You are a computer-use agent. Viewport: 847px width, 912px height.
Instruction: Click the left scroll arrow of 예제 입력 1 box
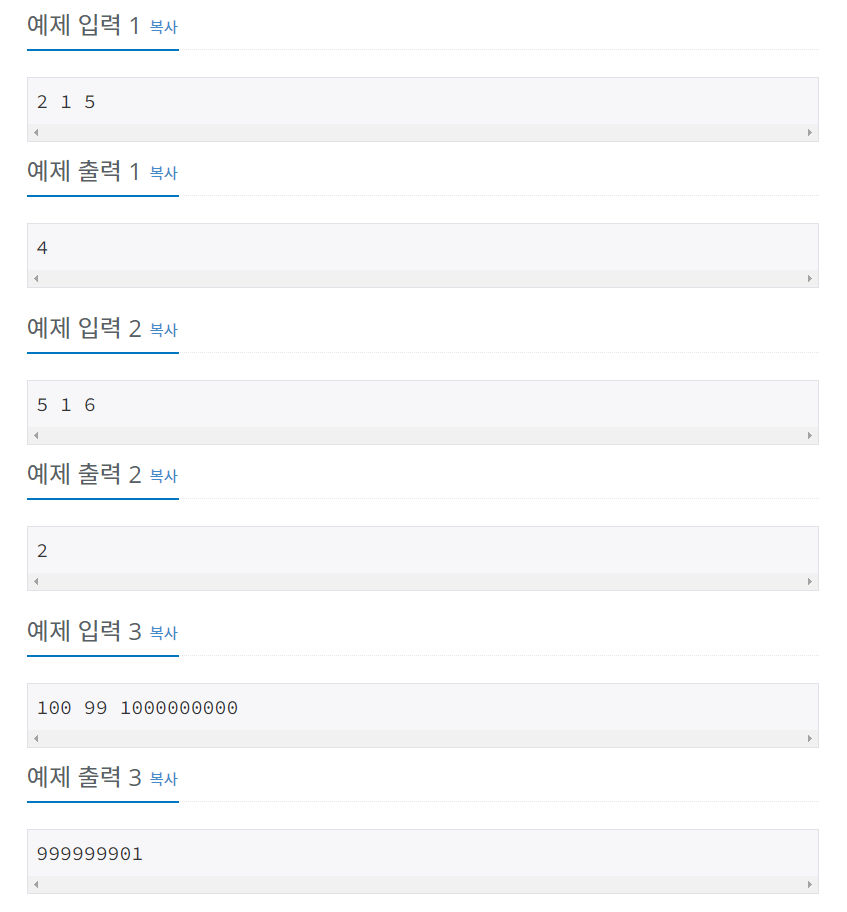click(35, 132)
